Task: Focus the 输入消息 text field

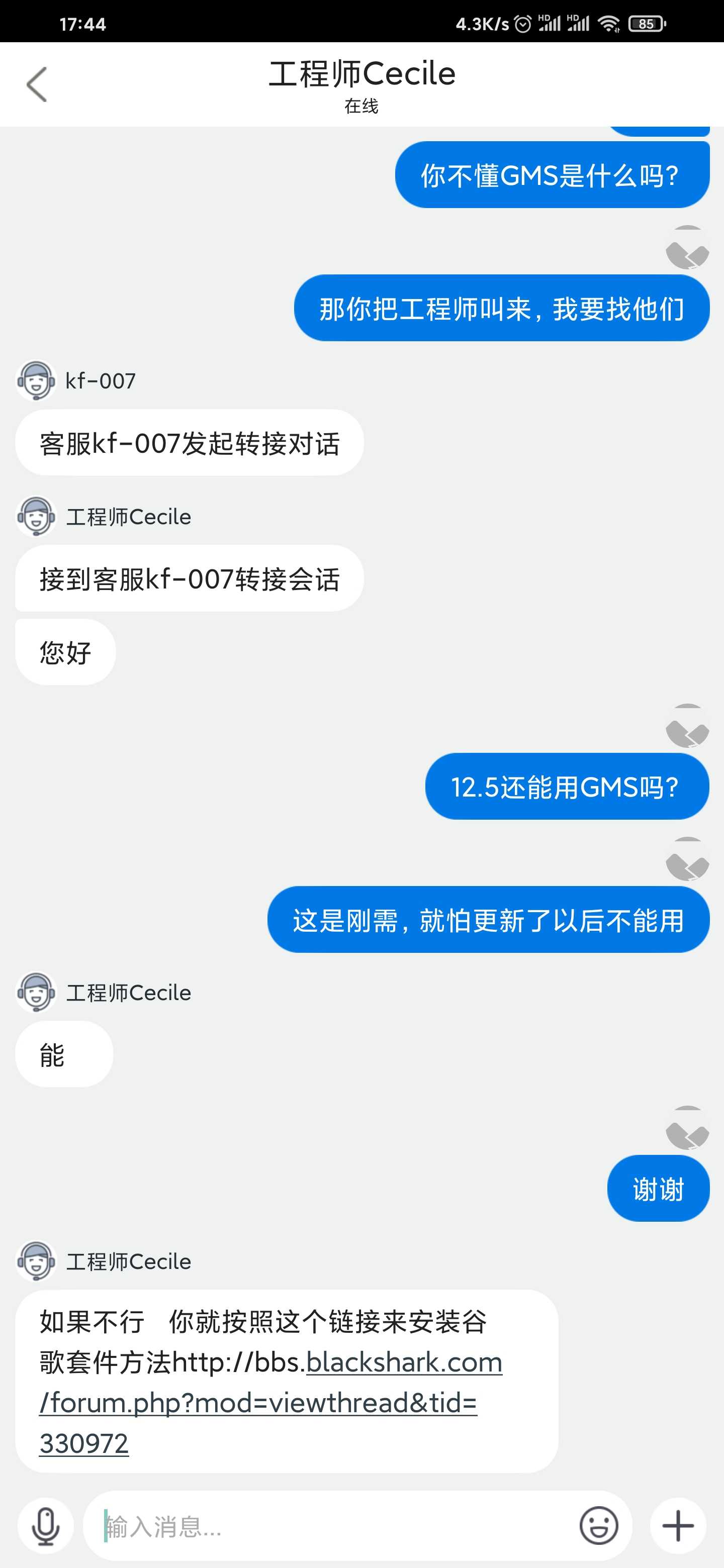Action: coord(332,1525)
